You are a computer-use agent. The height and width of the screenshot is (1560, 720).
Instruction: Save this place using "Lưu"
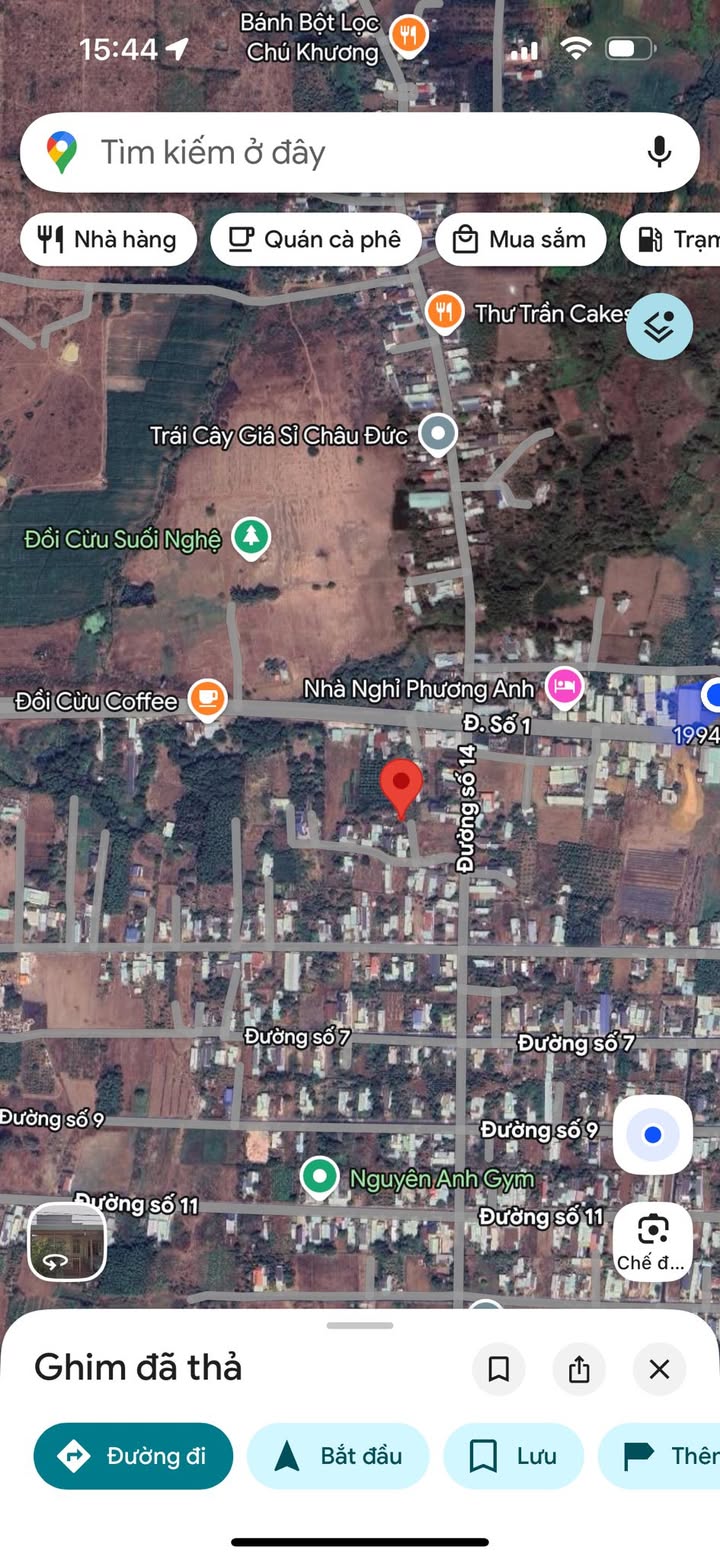pyautogui.click(x=513, y=1456)
